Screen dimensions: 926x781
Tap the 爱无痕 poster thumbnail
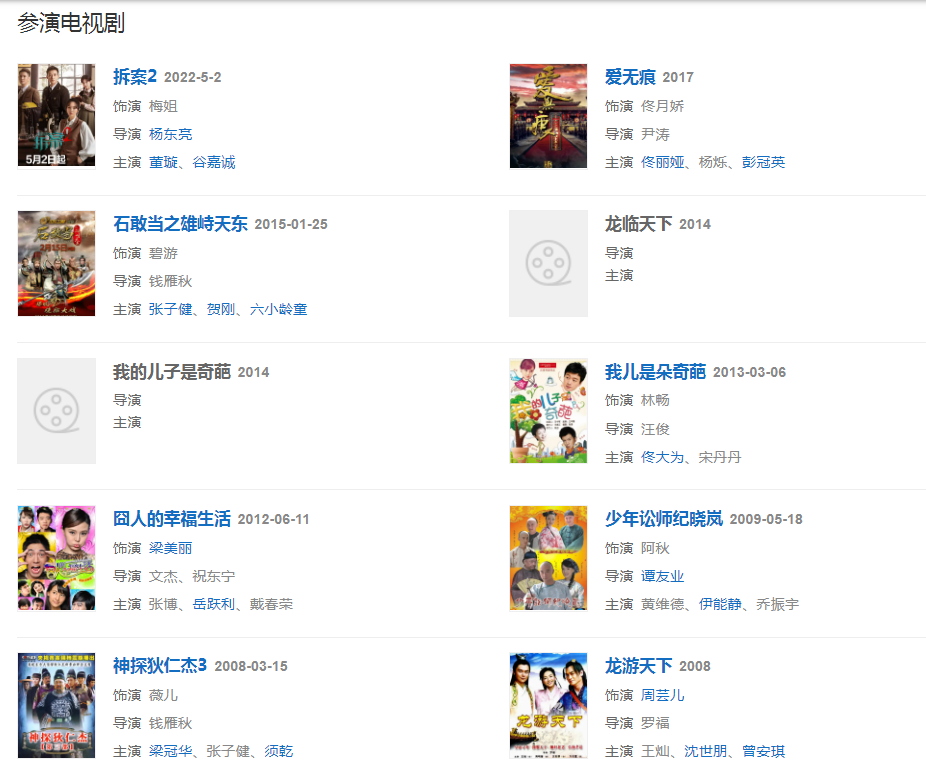click(548, 116)
